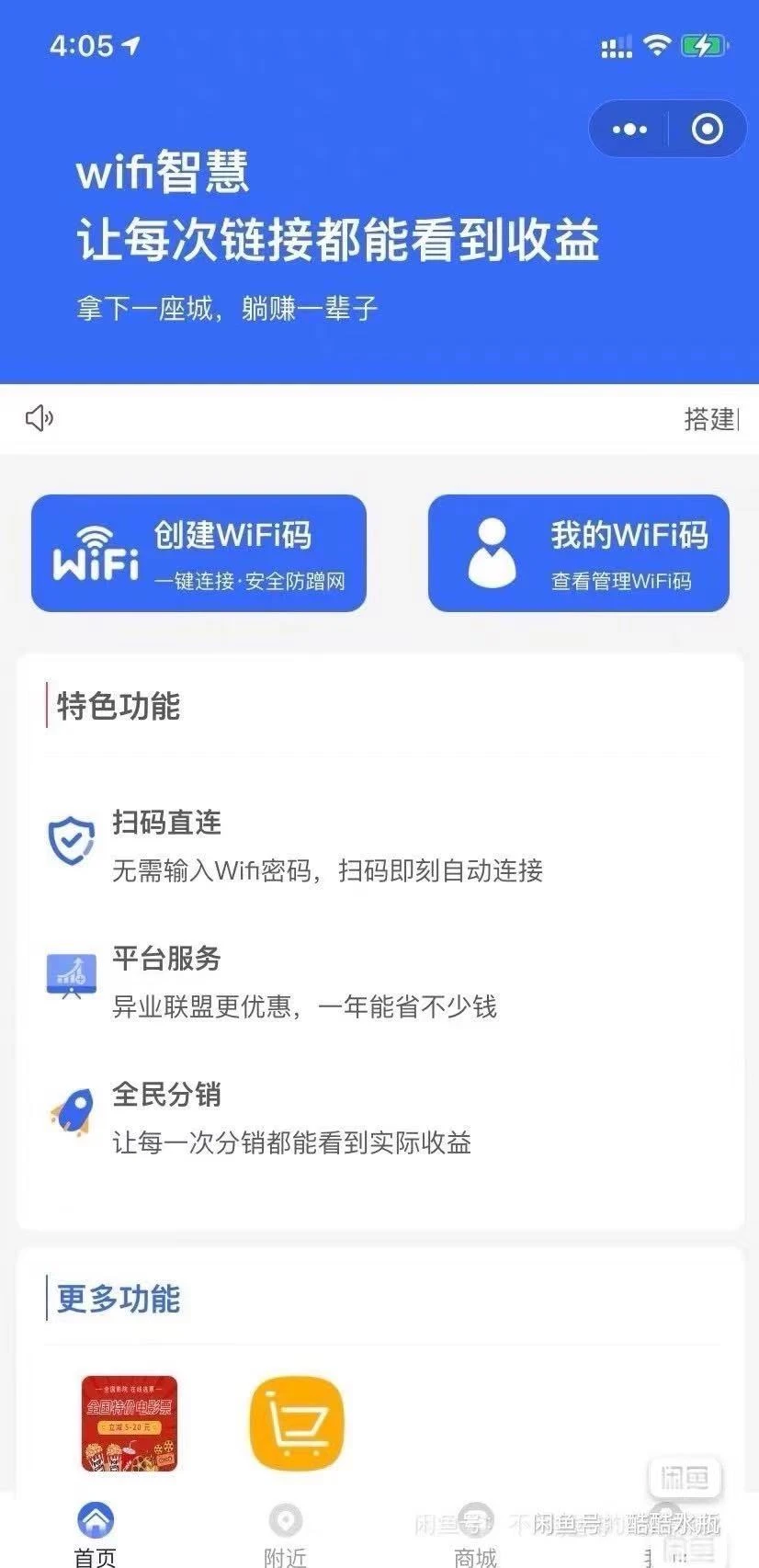Tap the rocket icon beside 全民分销
The height and width of the screenshot is (1568, 759).
coord(71,1110)
